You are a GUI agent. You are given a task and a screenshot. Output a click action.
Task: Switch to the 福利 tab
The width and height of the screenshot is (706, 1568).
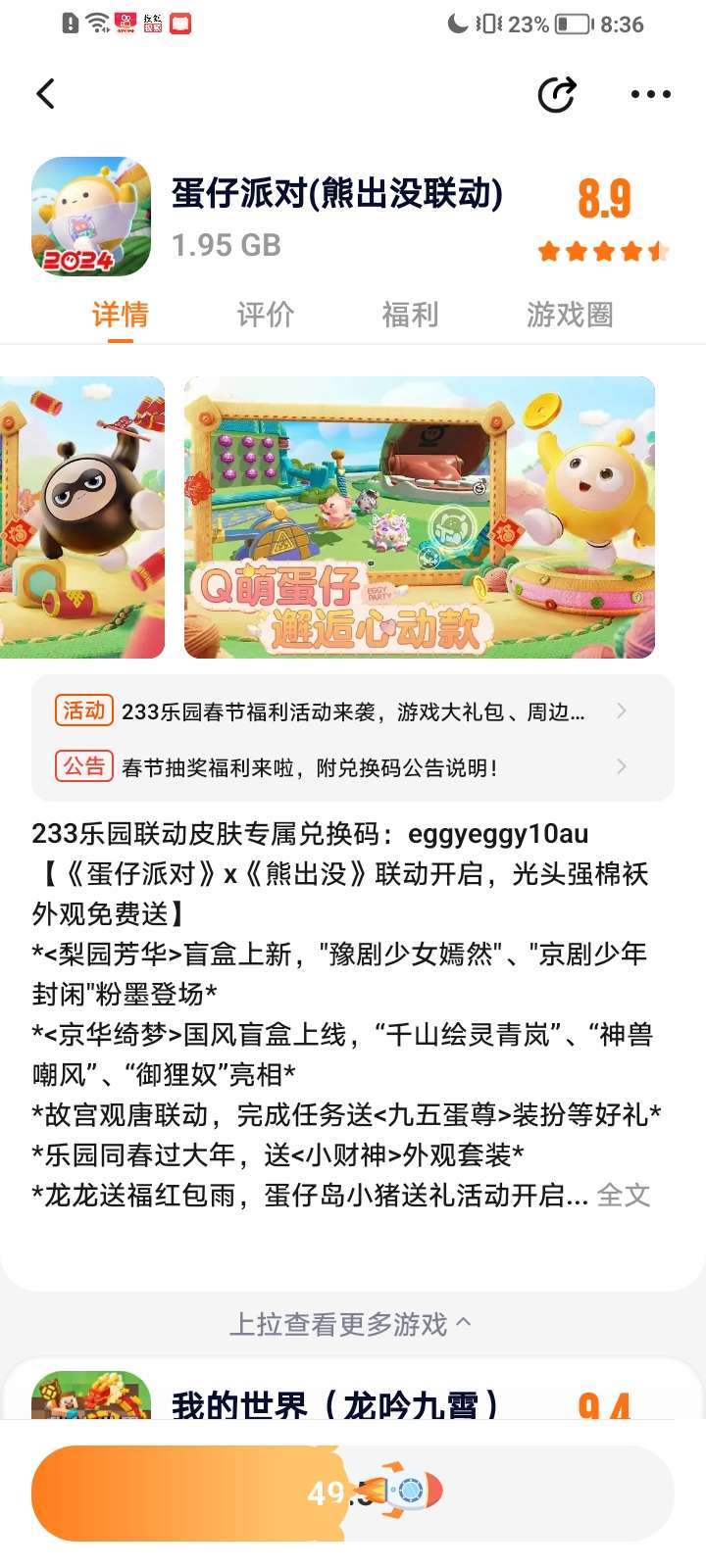point(410,315)
